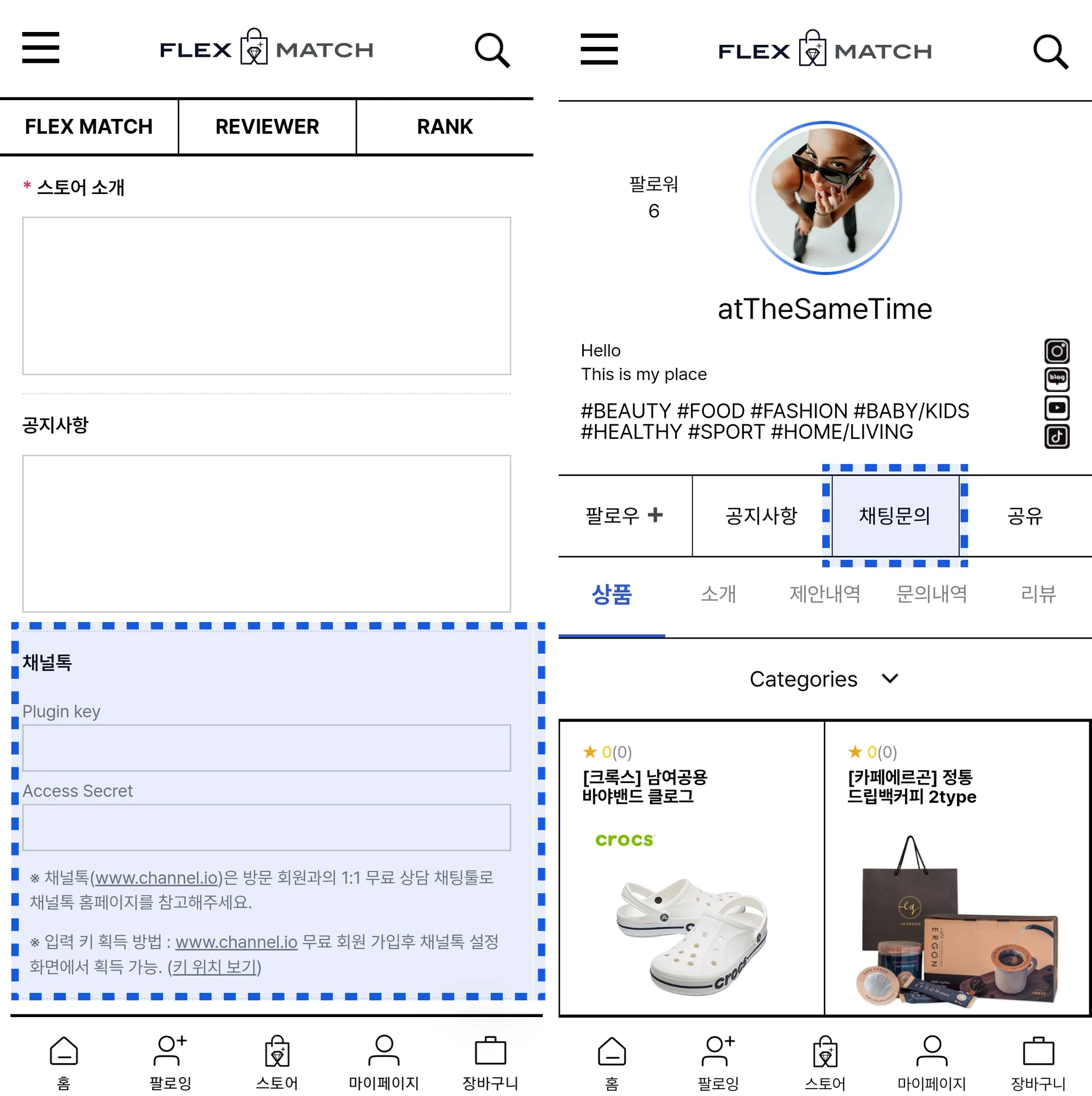Open the store's blog link icon

(x=1056, y=379)
